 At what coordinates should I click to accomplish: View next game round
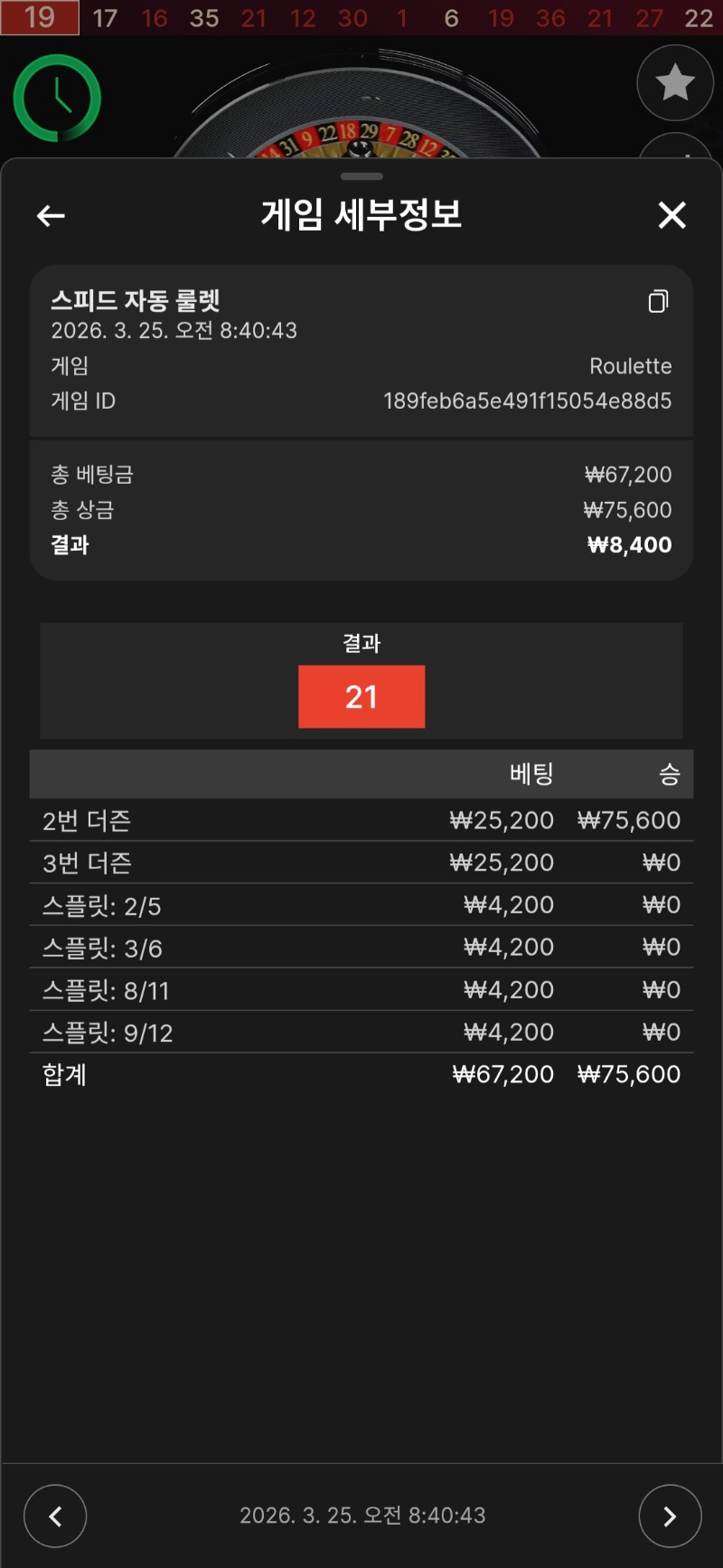pyautogui.click(x=670, y=1516)
